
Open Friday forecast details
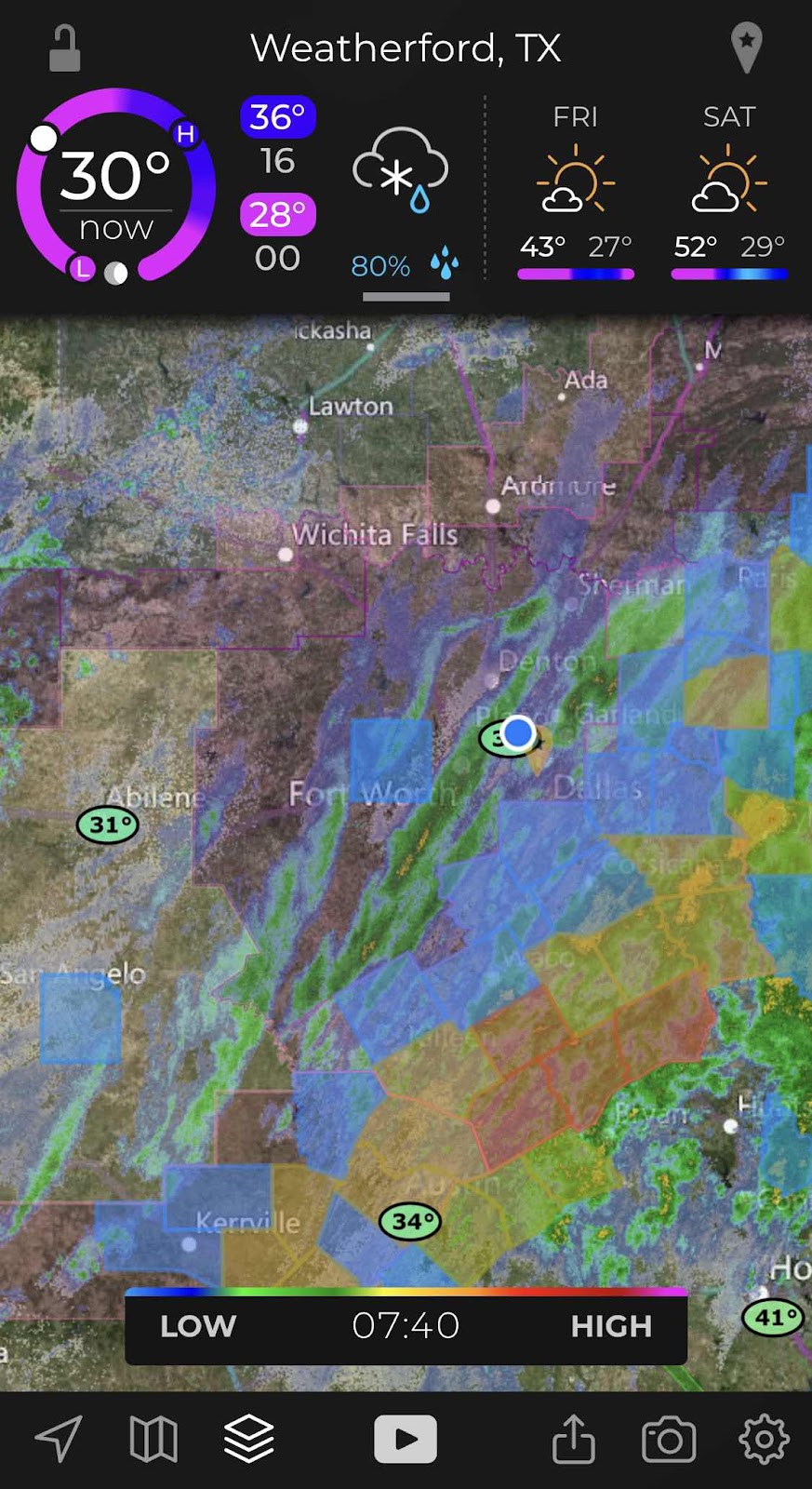(575, 195)
